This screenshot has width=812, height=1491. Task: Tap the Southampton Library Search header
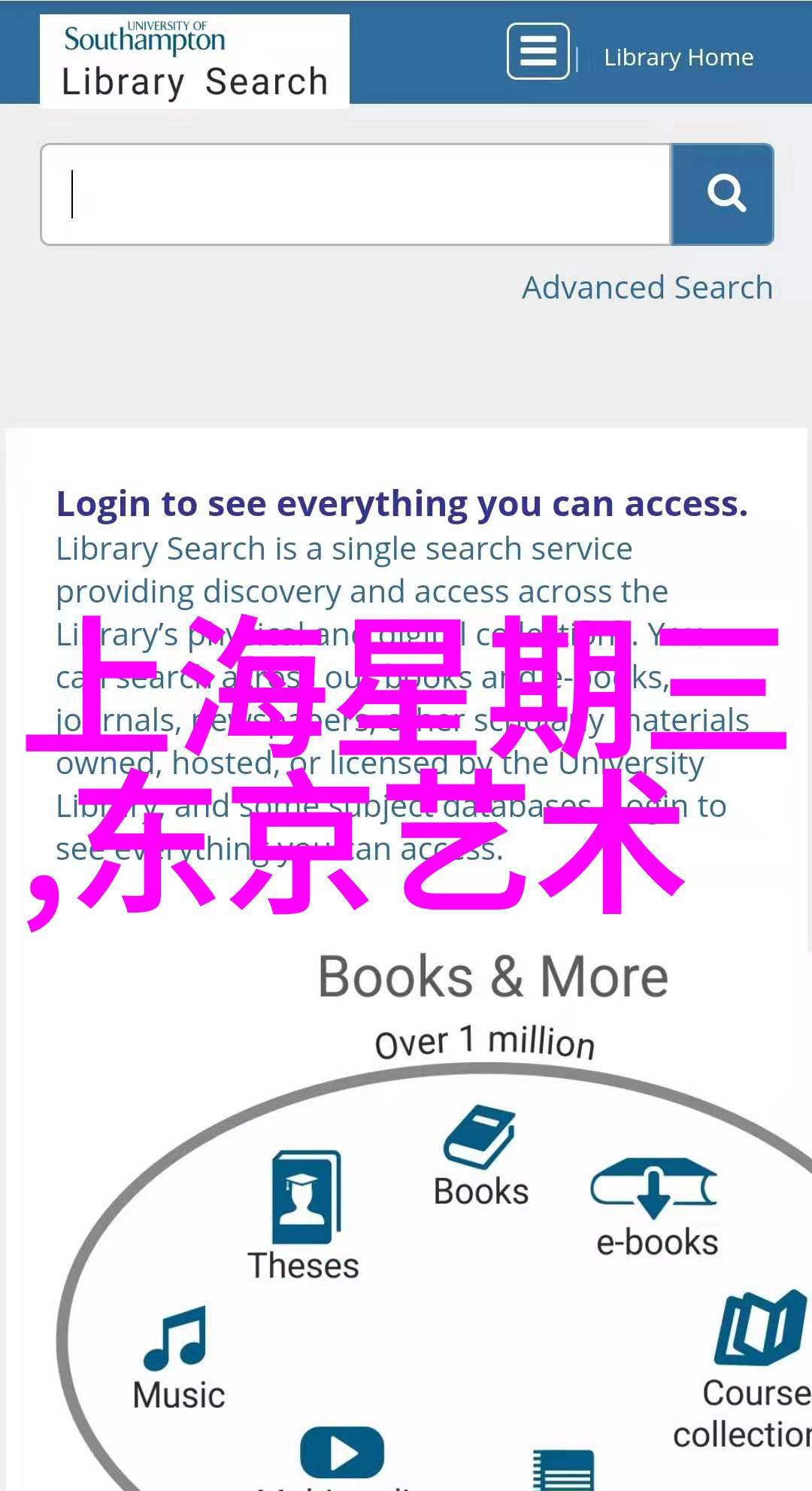pyautogui.click(x=195, y=61)
